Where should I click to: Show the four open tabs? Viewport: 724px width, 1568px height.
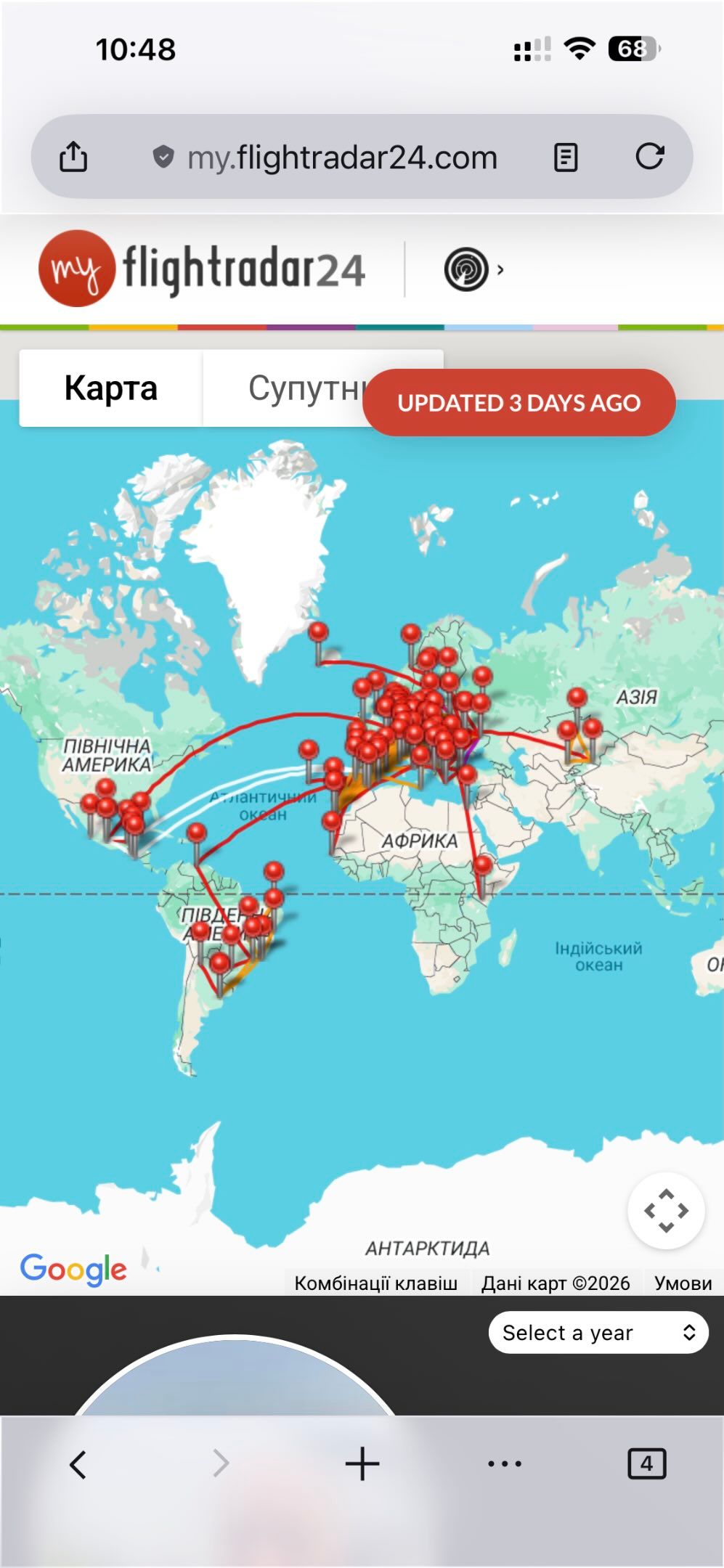point(646,1464)
